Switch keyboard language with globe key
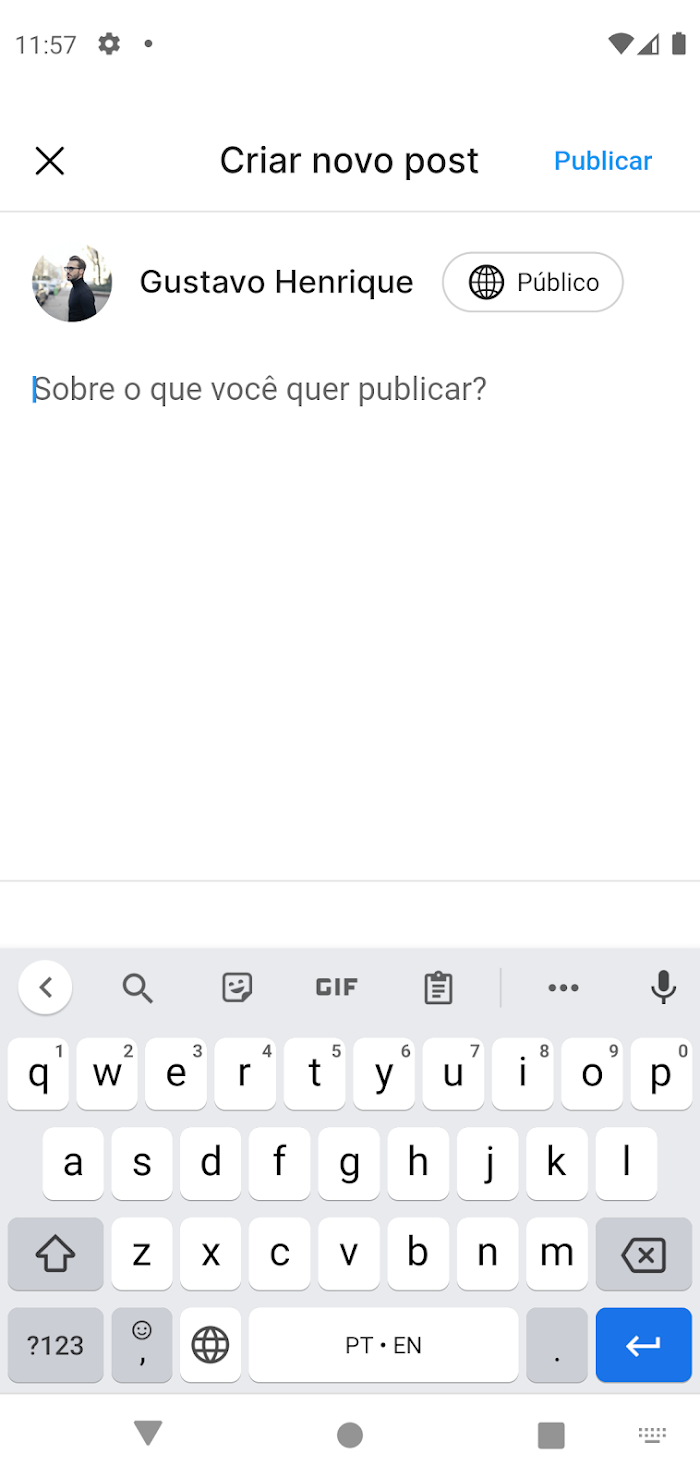This screenshot has height=1478, width=700. 210,1345
